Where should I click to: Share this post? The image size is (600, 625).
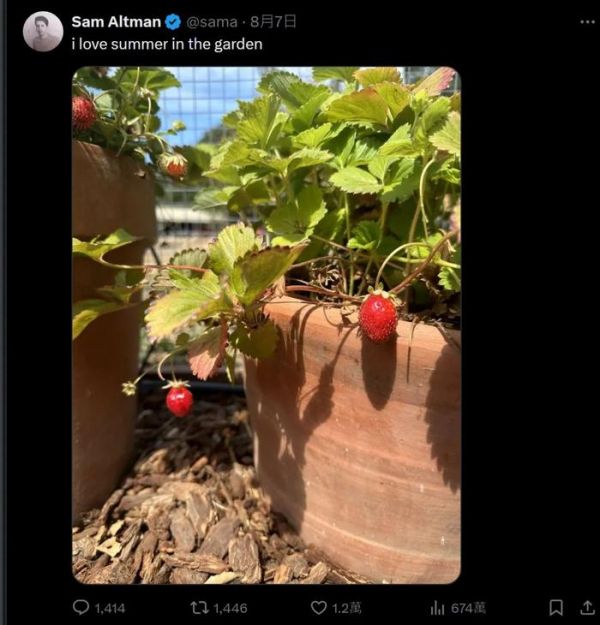click(587, 607)
